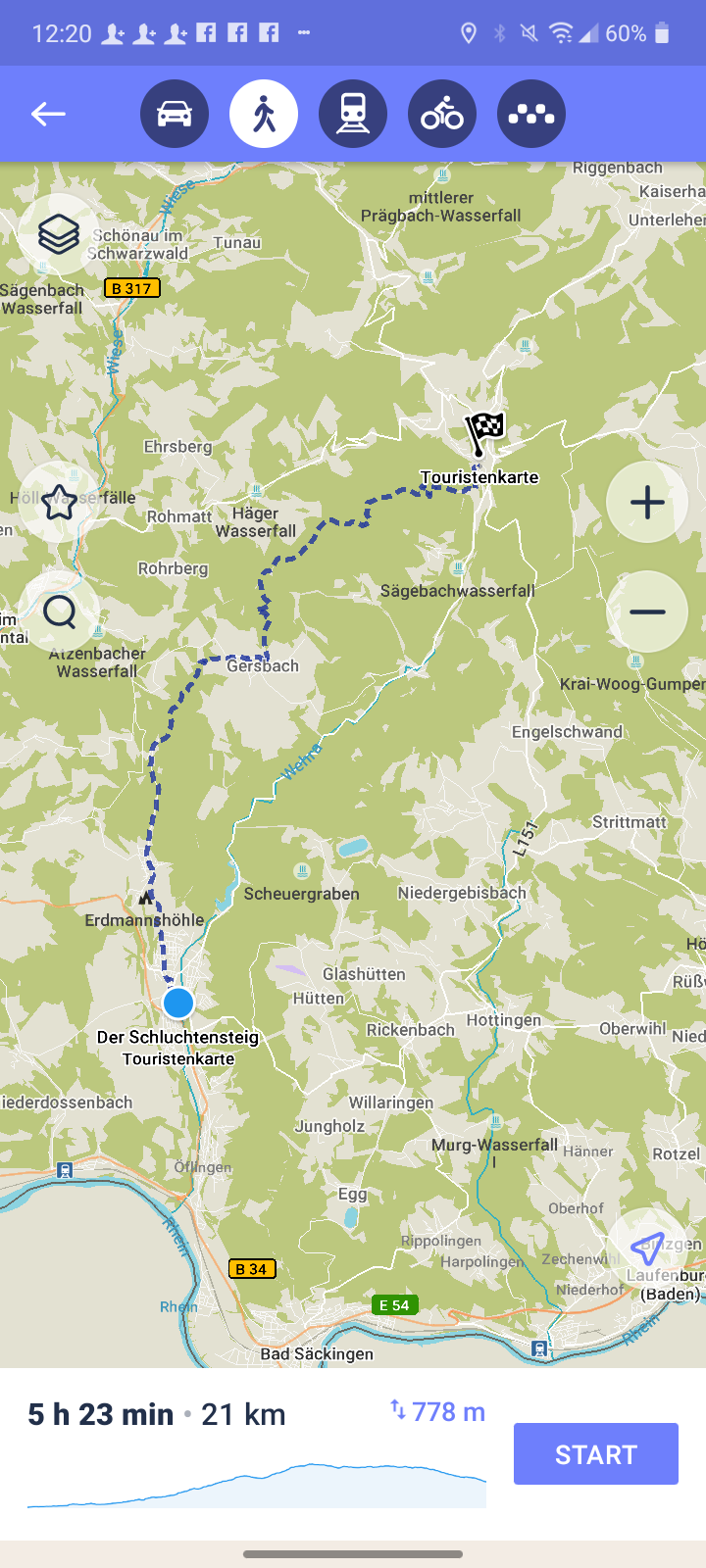The height and width of the screenshot is (1568, 706).
Task: Open the map layers button
Action: click(59, 234)
